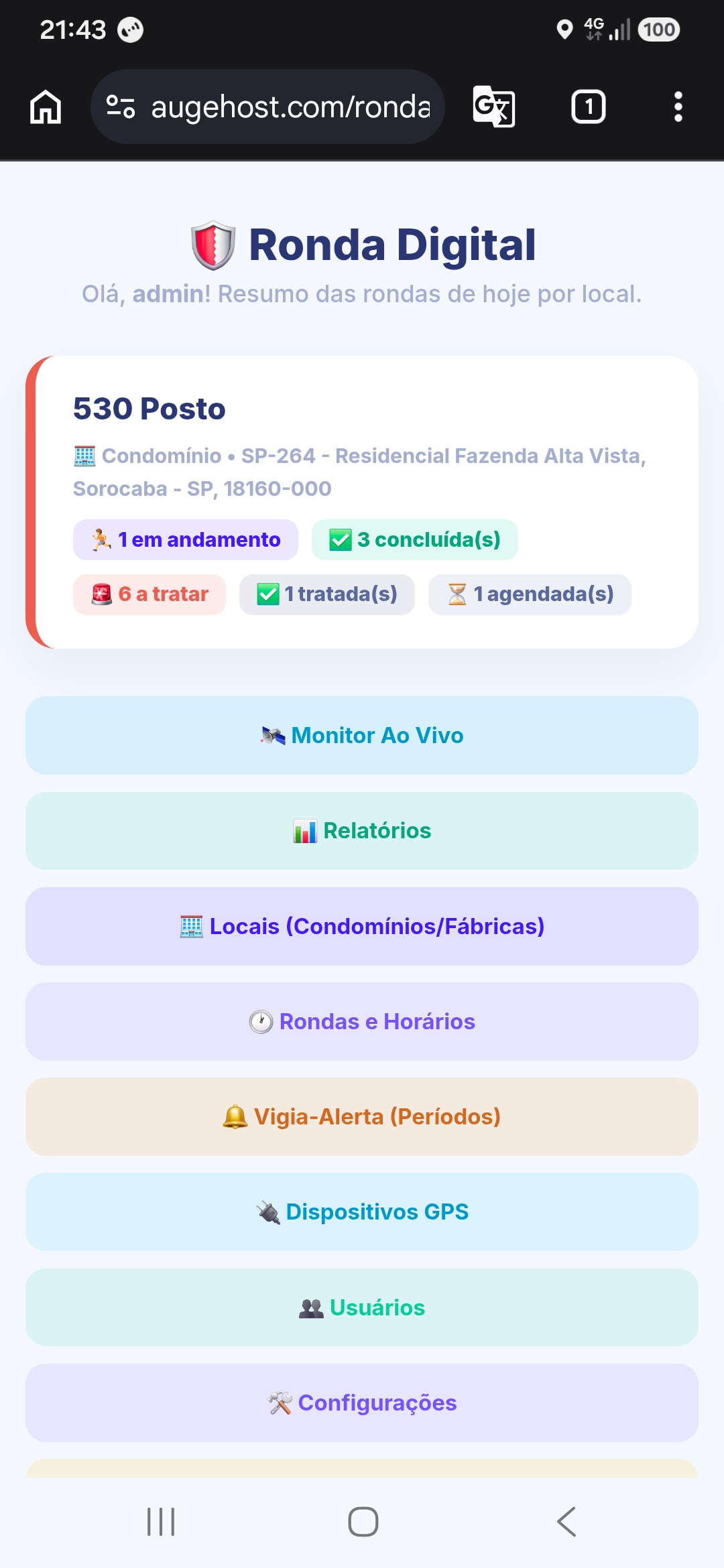Tap the system back button
The image size is (724, 1568).
pos(566,1522)
